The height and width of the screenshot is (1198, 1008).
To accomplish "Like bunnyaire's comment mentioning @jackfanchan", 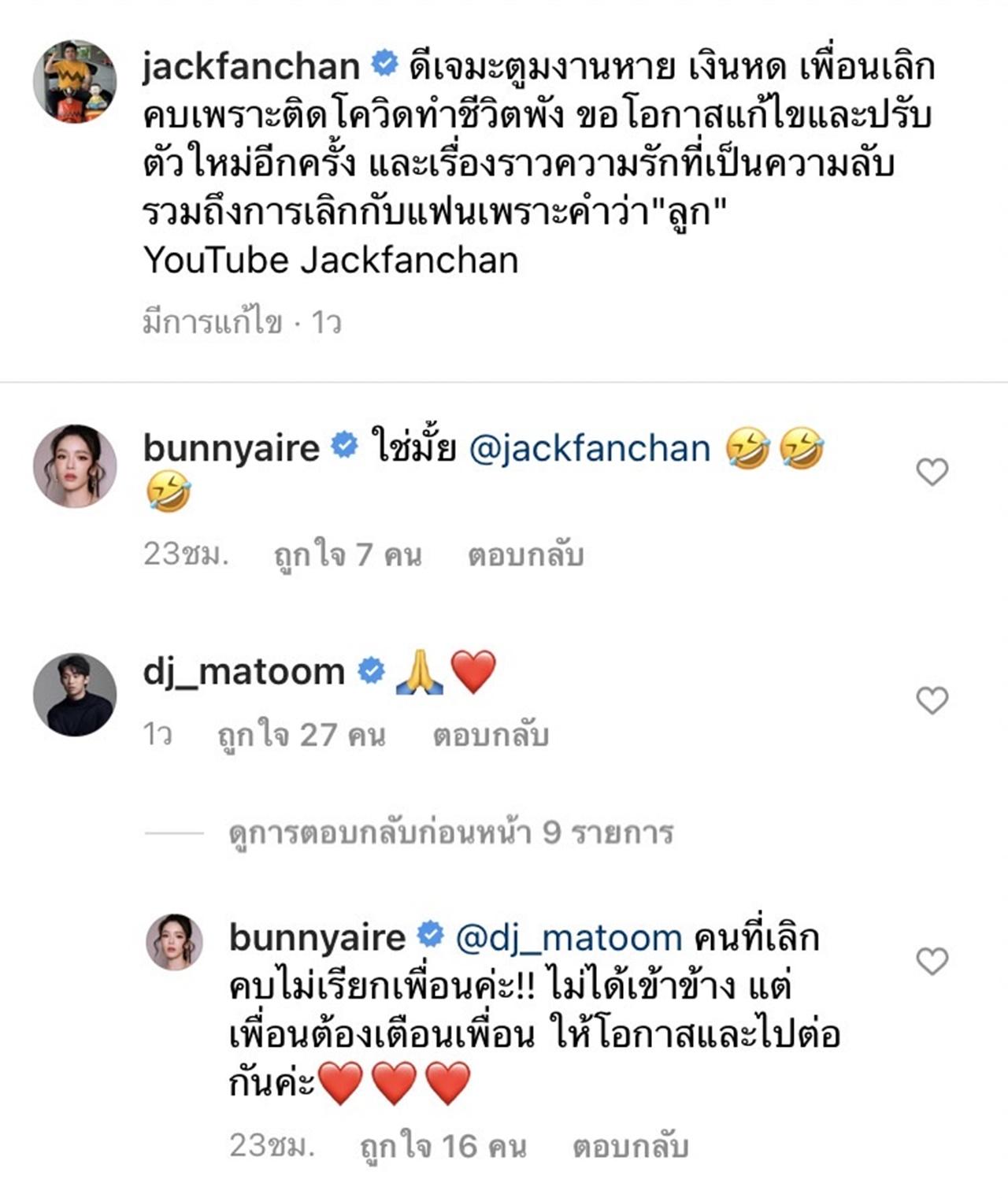I will pyautogui.click(x=932, y=472).
